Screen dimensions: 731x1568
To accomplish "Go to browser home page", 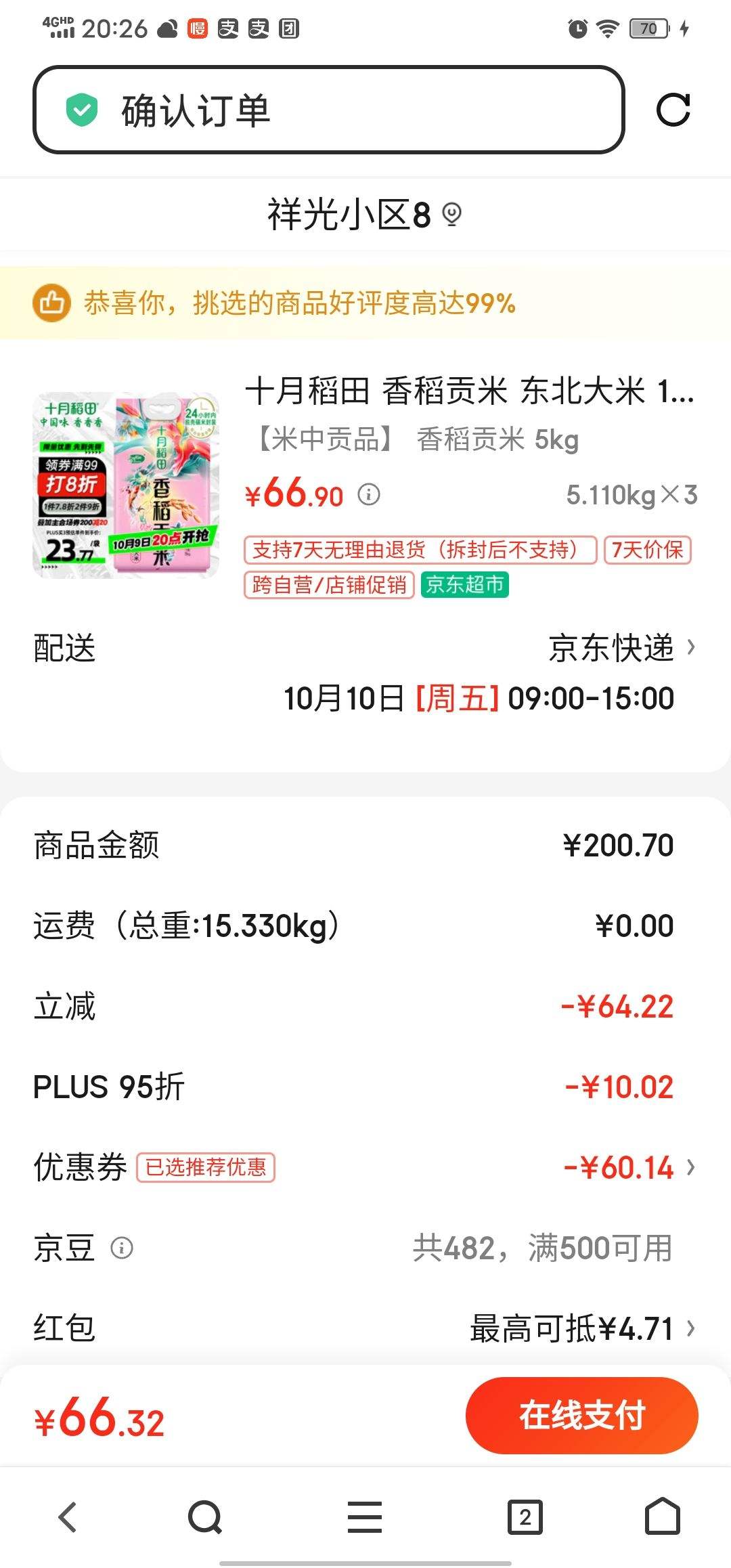I will 662,1517.
